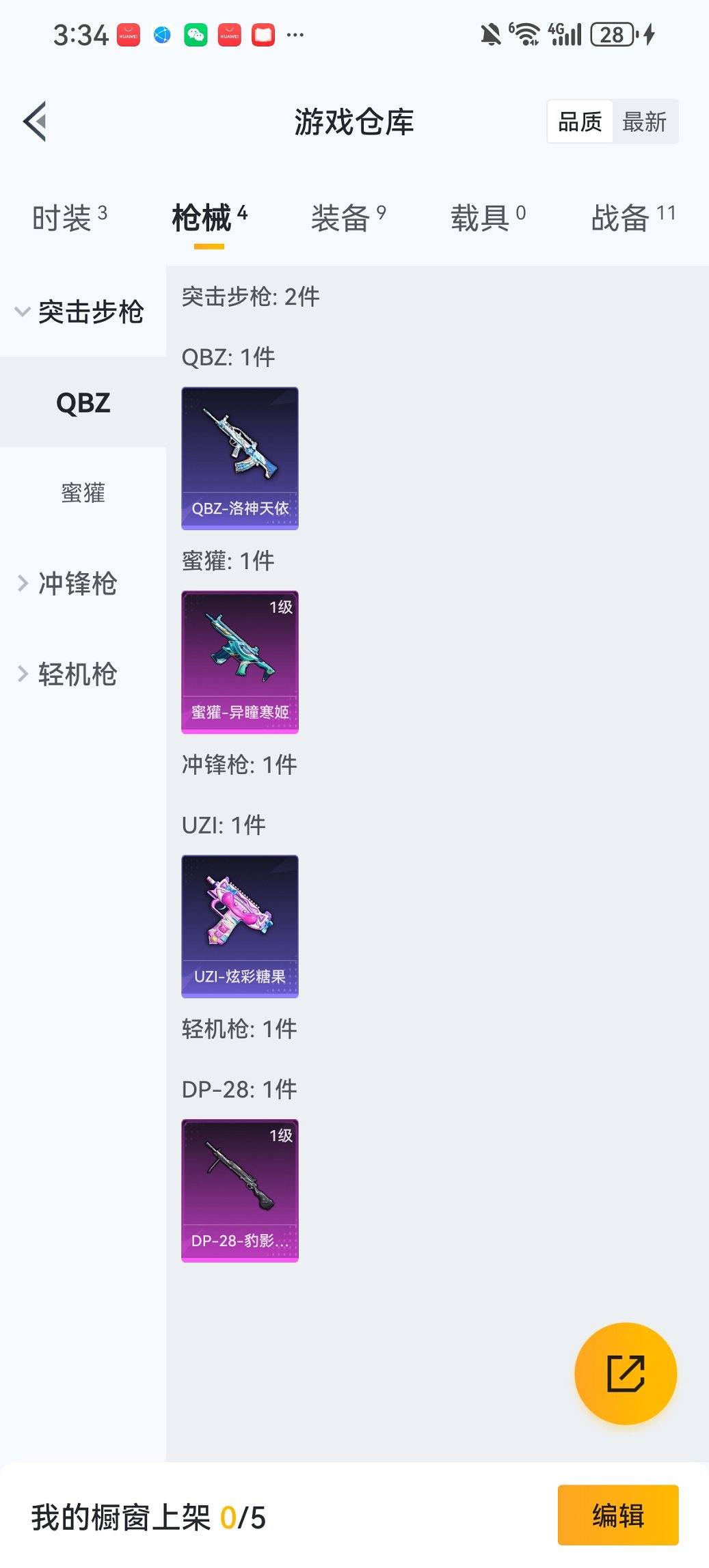
Task: Go back from the 游戏仓库 page
Action: point(36,122)
